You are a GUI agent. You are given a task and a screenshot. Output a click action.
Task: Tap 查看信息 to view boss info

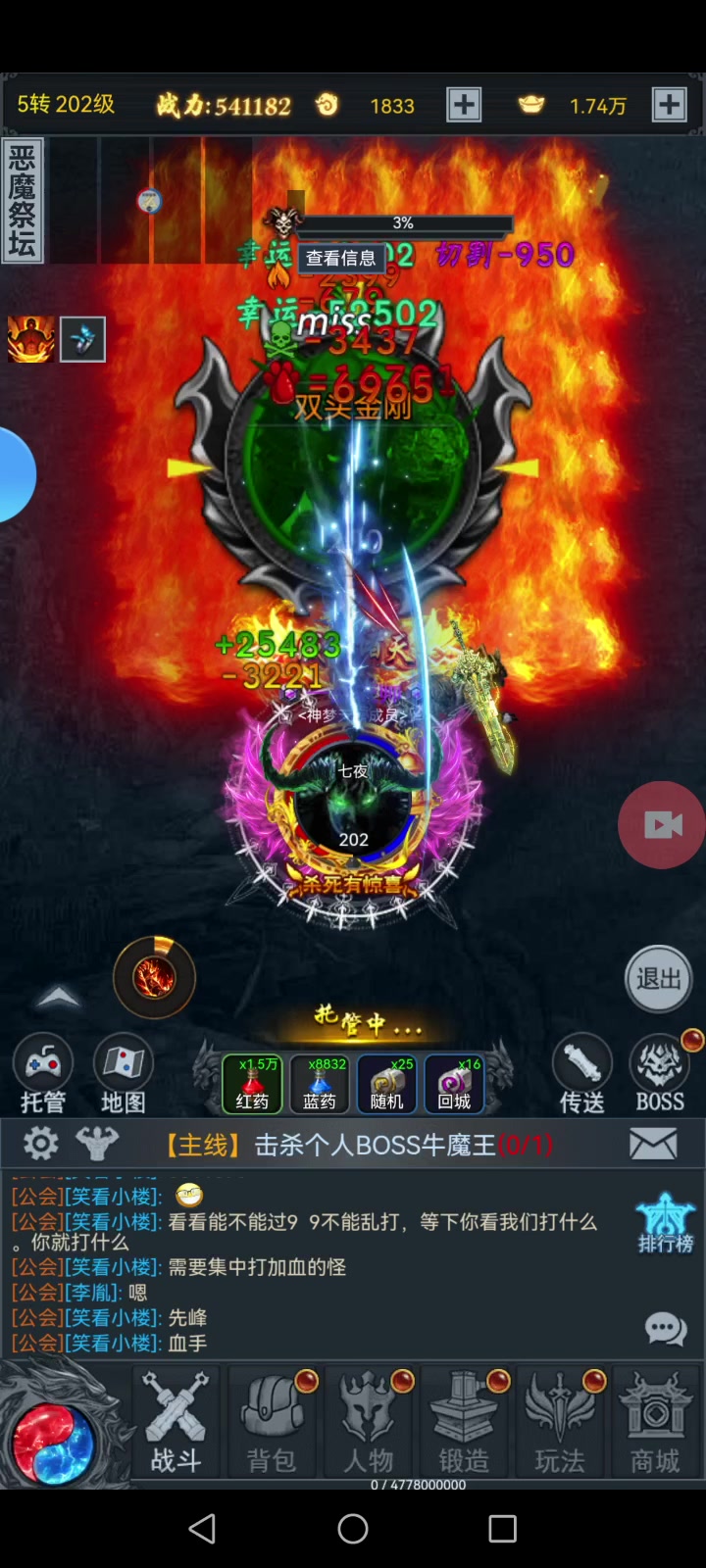pyautogui.click(x=340, y=258)
